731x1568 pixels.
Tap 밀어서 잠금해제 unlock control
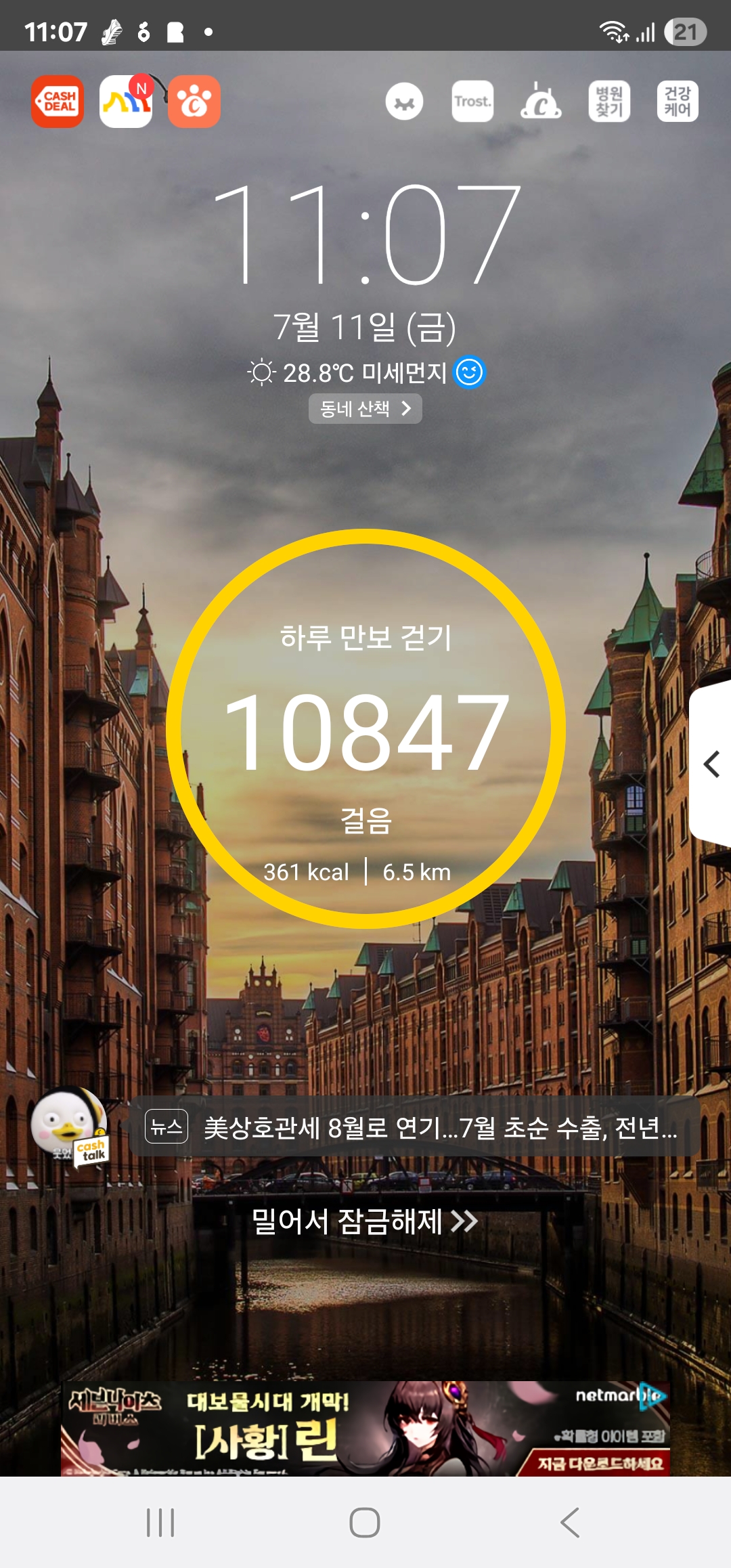[x=365, y=1221]
